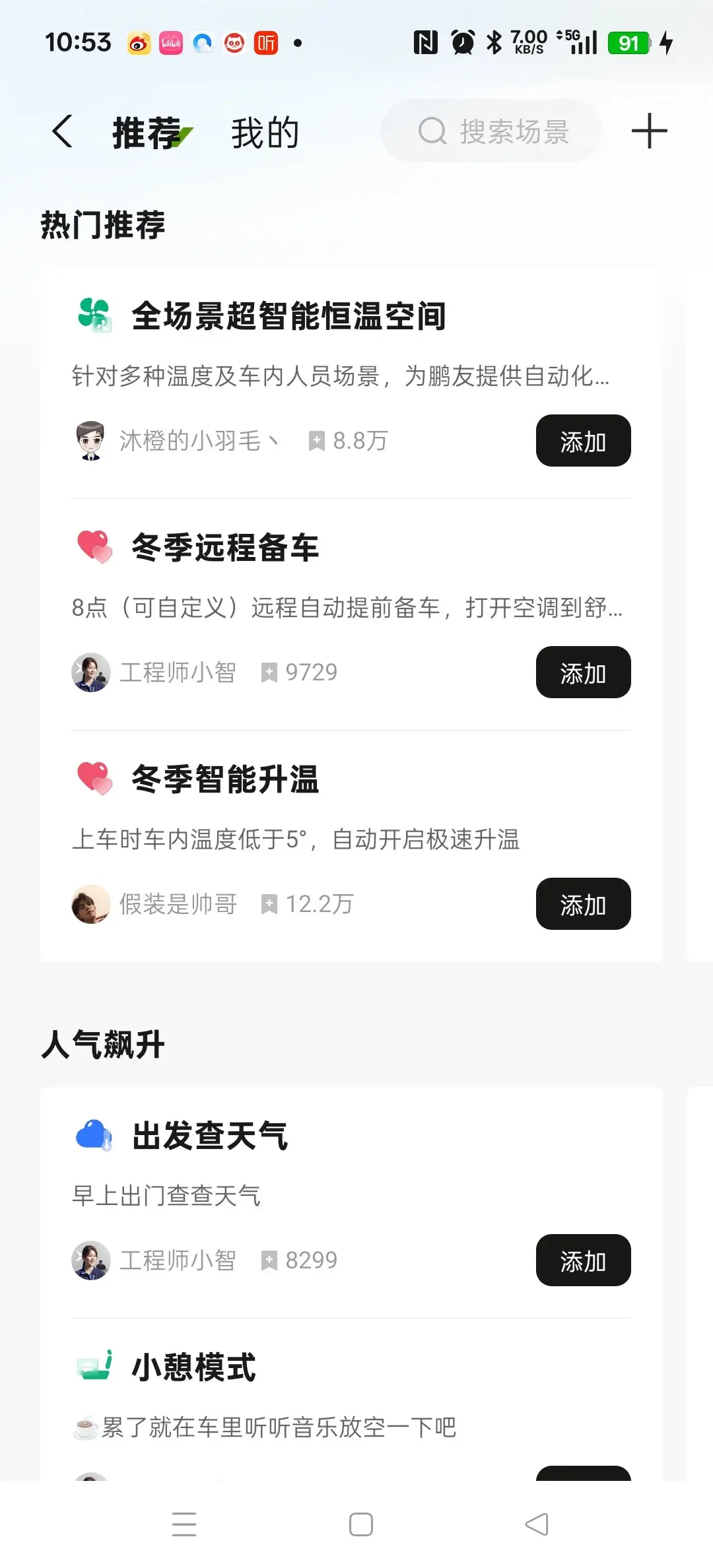Create a new scene with the plus icon
This screenshot has height=1568, width=713.
tap(649, 131)
